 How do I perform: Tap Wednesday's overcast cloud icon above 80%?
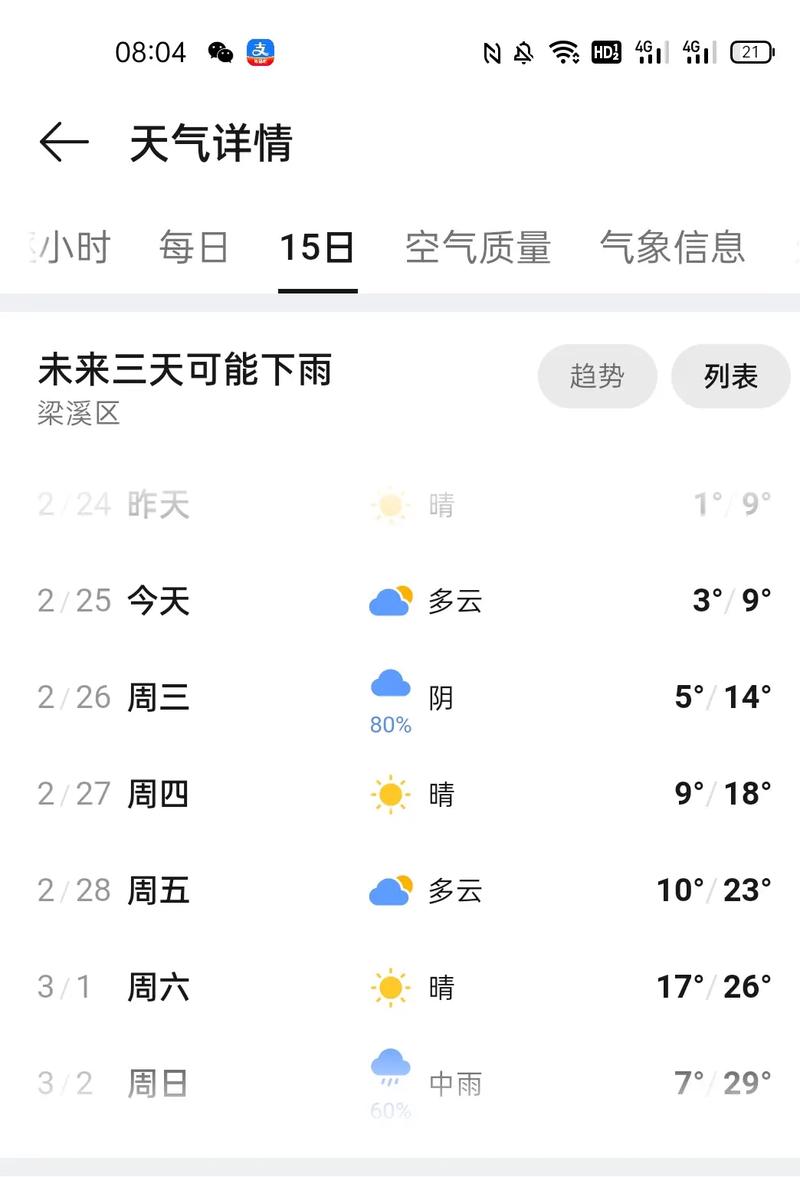(x=391, y=684)
